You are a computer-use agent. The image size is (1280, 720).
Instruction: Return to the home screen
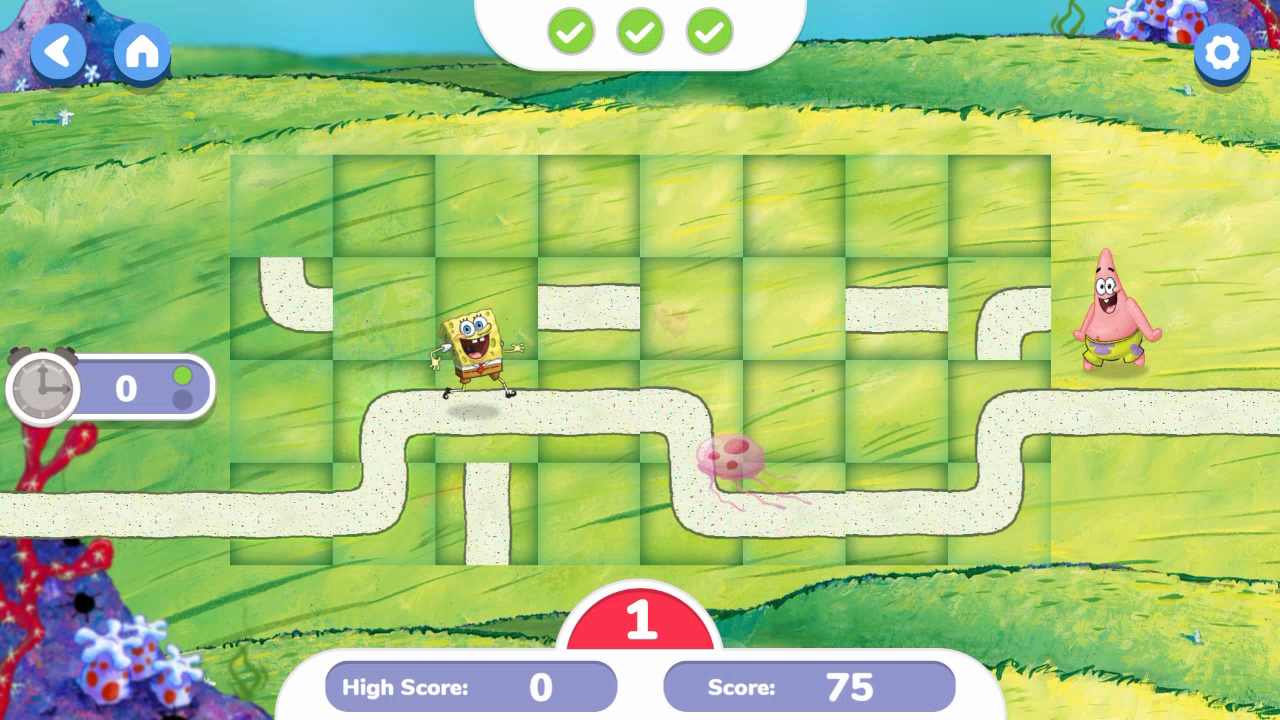coord(142,51)
